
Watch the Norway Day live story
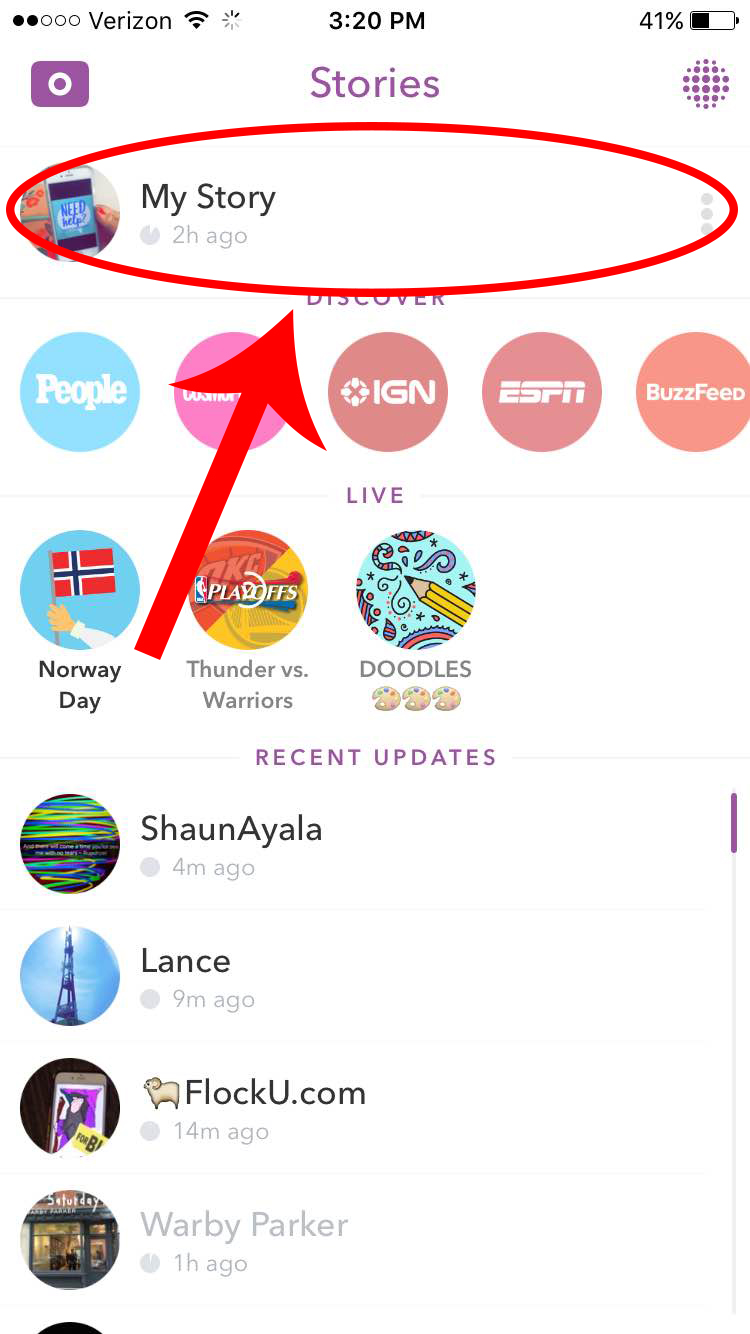tap(80, 589)
